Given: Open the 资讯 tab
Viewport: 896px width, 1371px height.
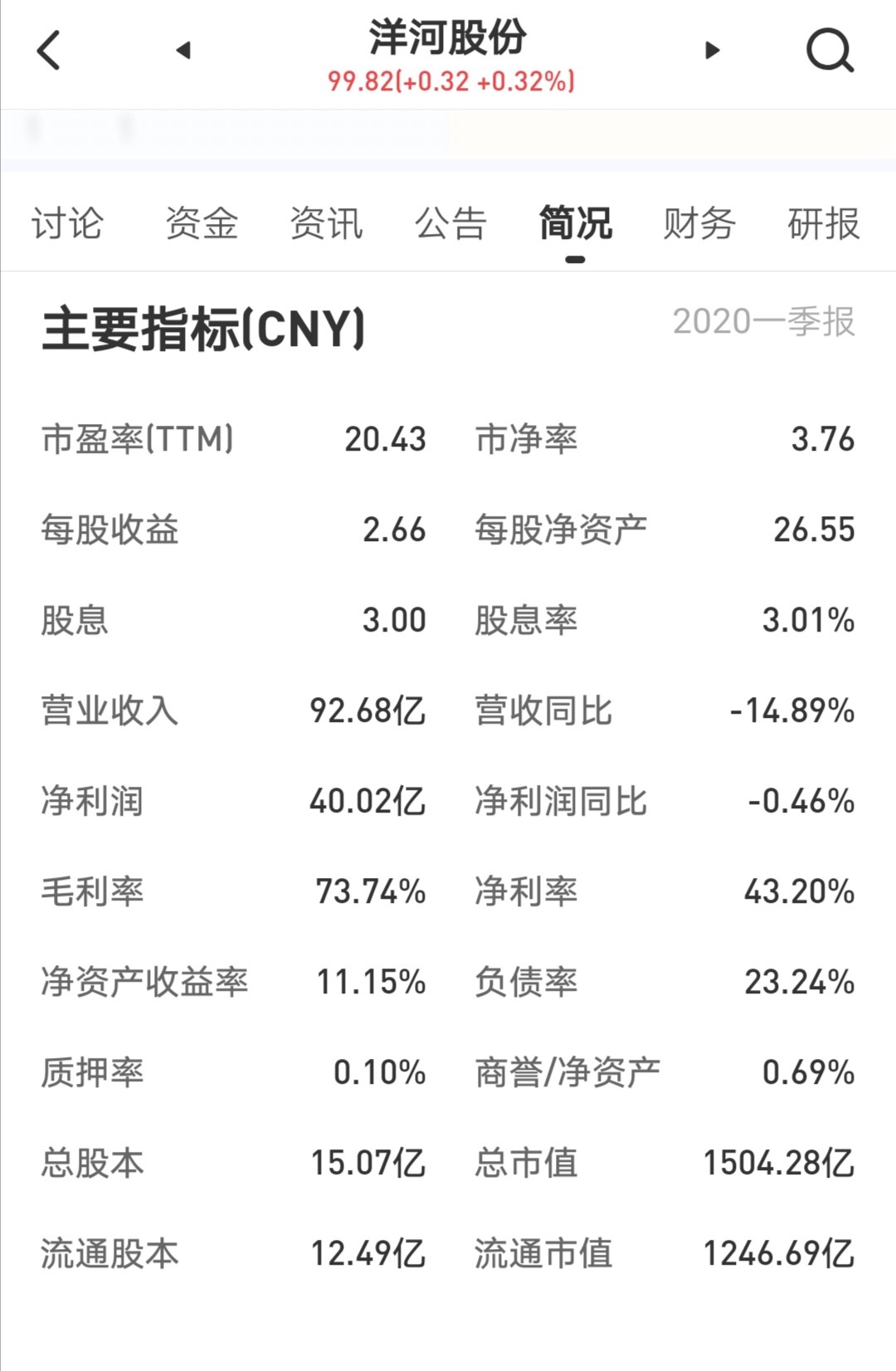Looking at the screenshot, I should pos(326,223).
